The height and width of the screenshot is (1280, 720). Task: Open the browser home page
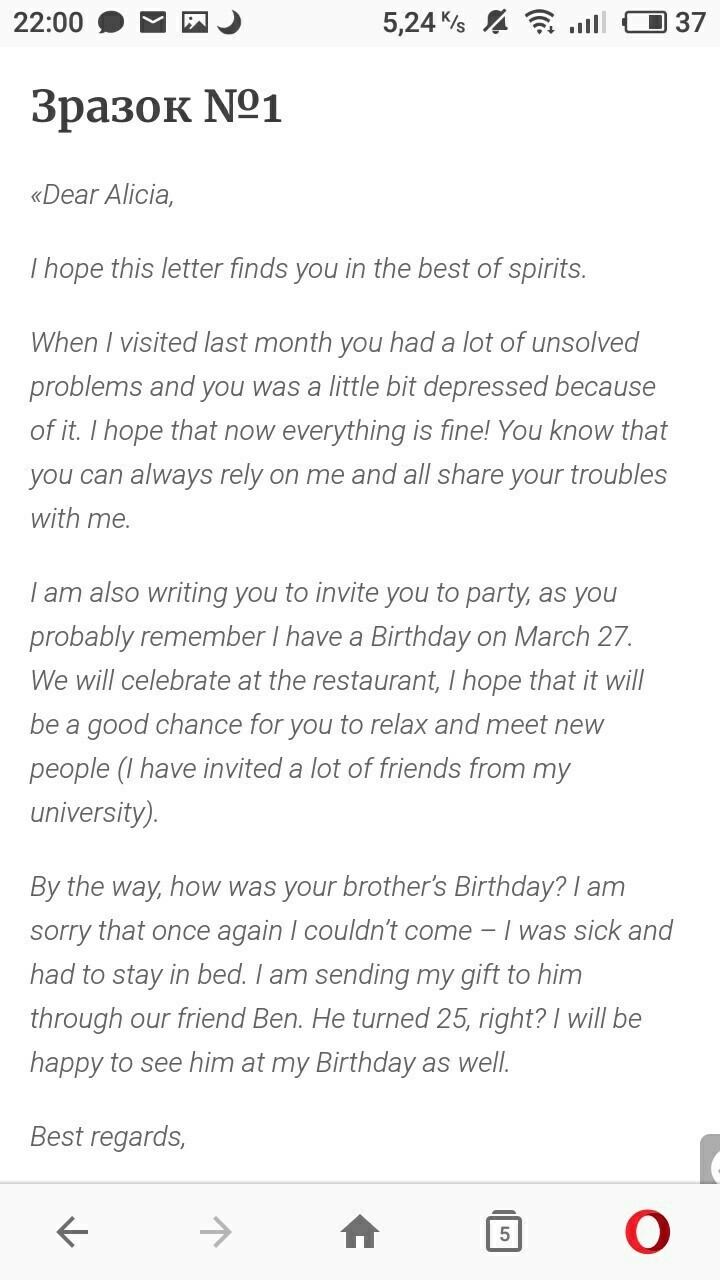360,1232
